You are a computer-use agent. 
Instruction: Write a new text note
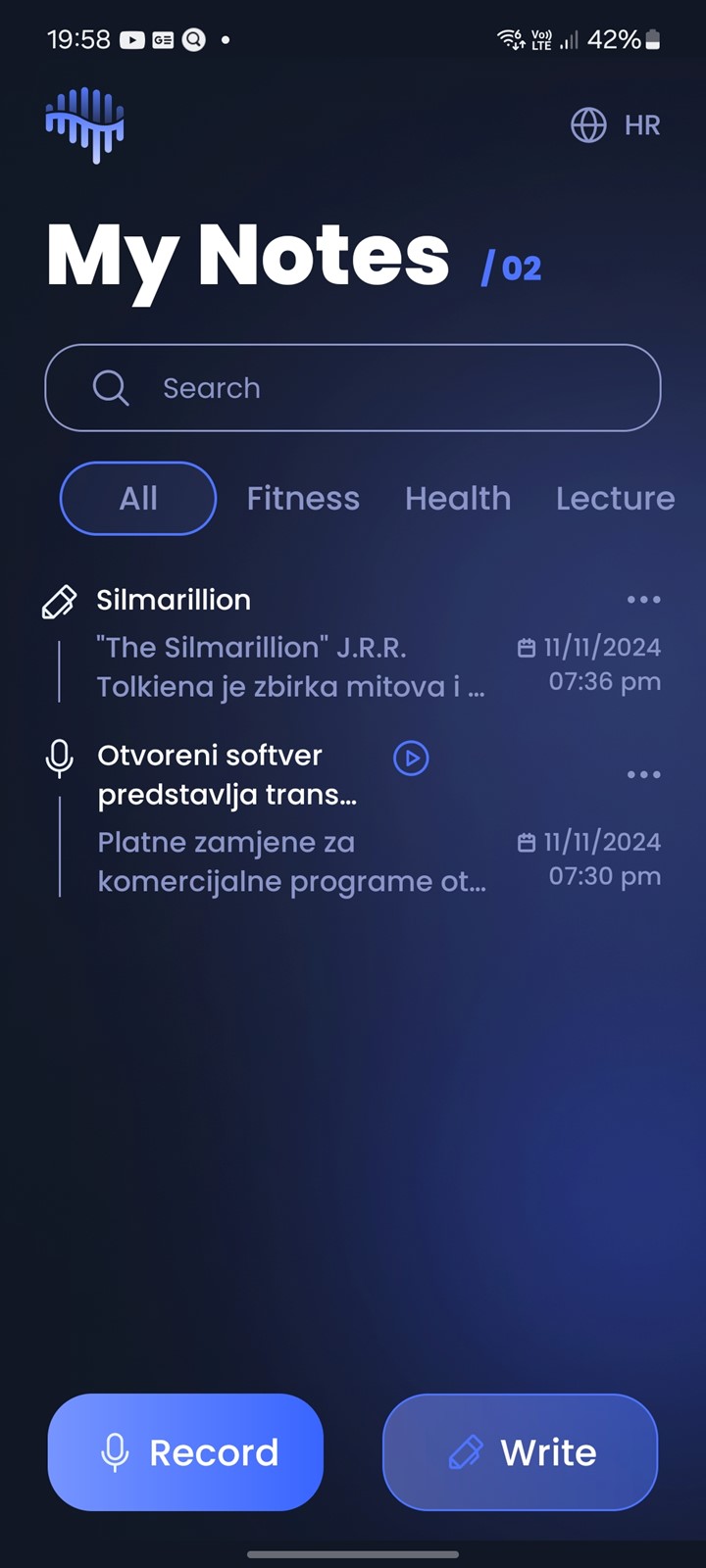click(520, 1452)
